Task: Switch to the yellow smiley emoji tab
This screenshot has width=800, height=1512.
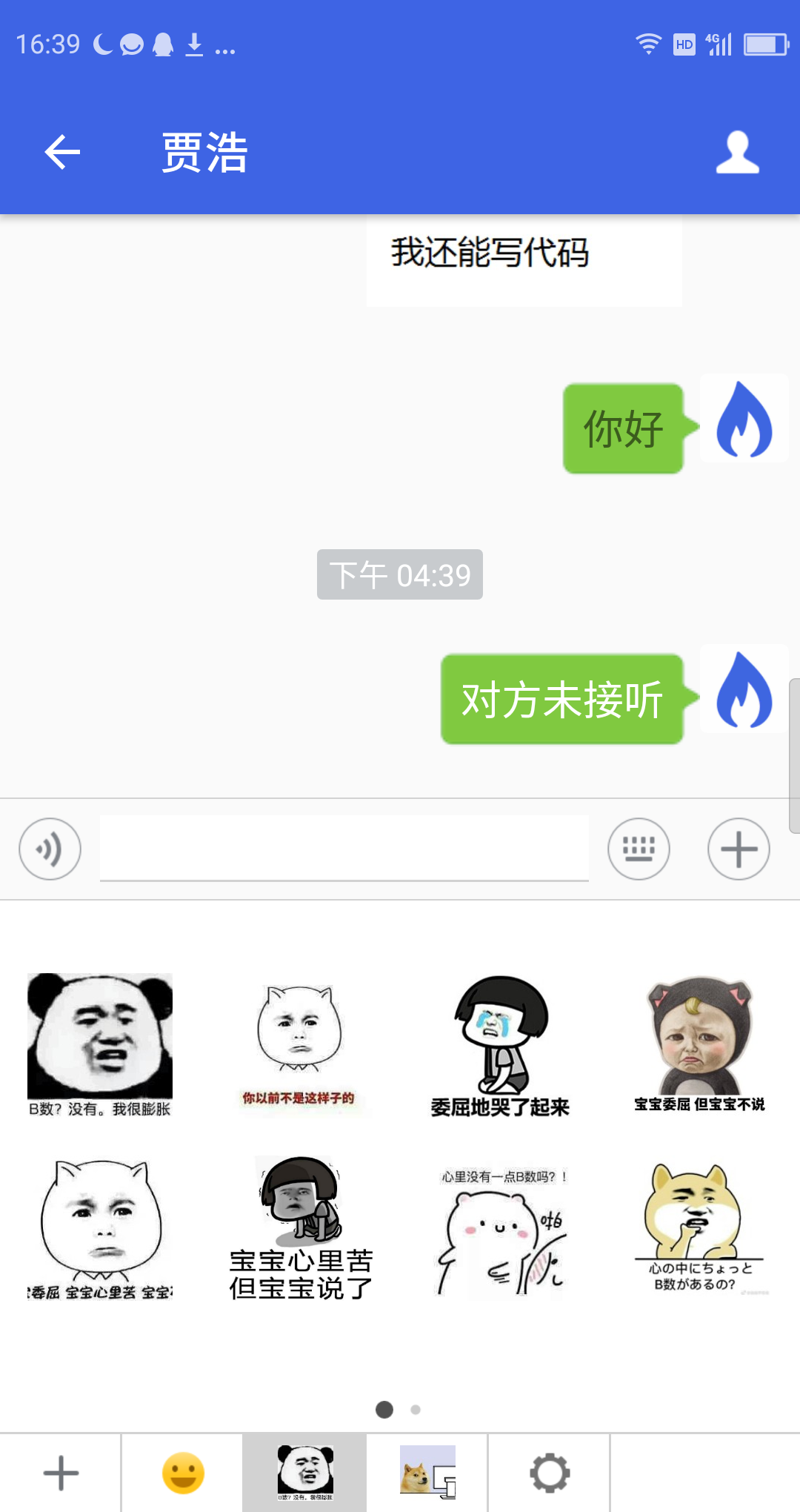Action: [x=182, y=1473]
